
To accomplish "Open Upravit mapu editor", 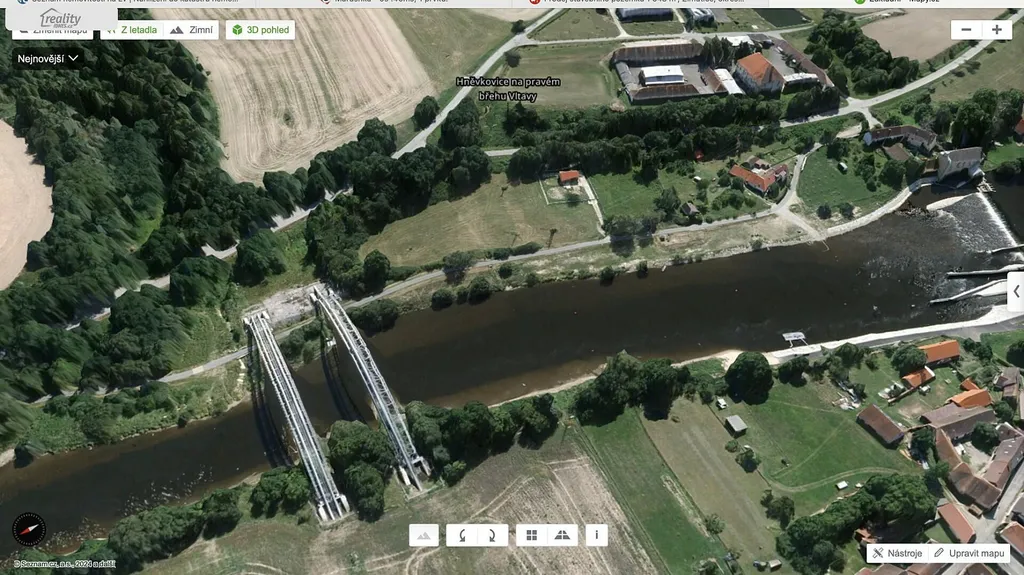I will [969, 553].
